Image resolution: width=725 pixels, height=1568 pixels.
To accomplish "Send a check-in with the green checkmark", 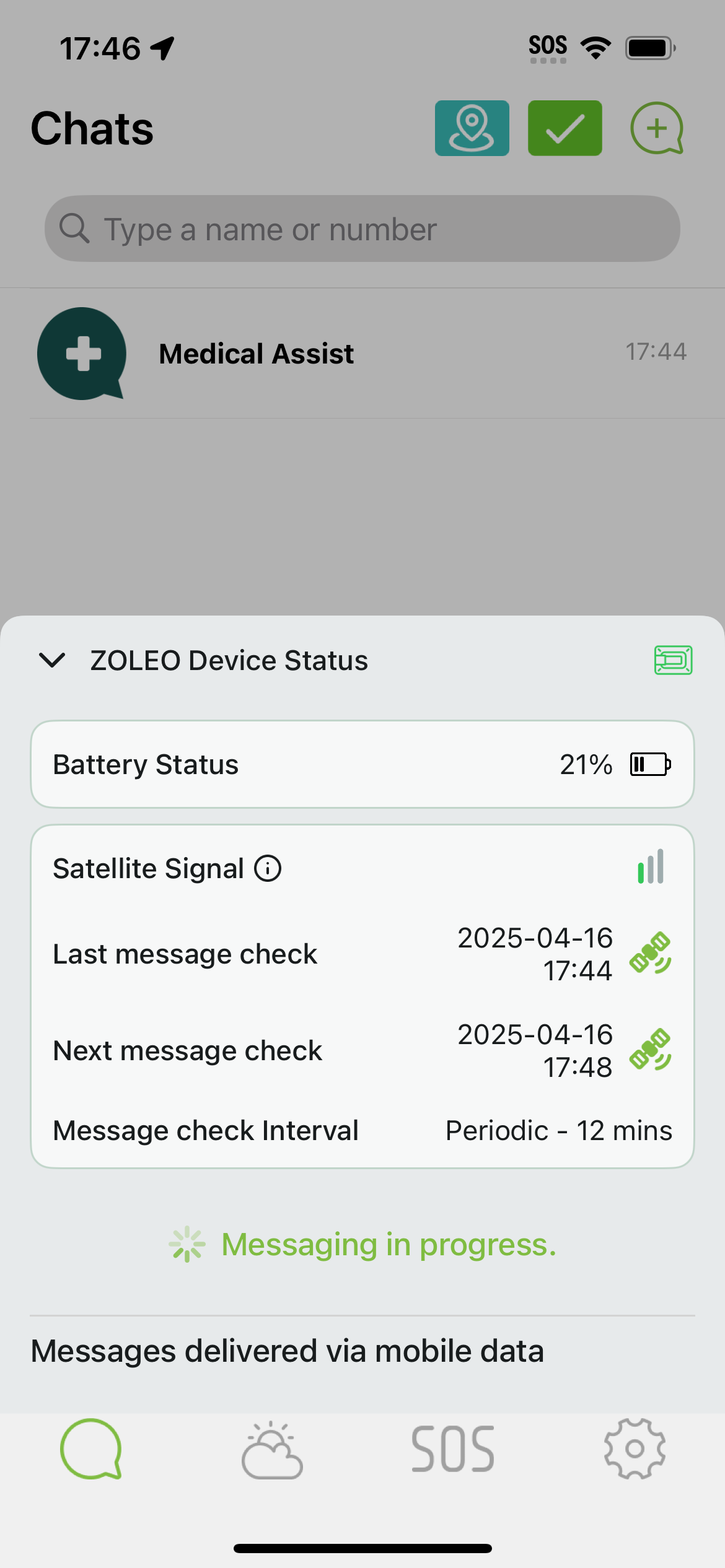I will coord(565,128).
